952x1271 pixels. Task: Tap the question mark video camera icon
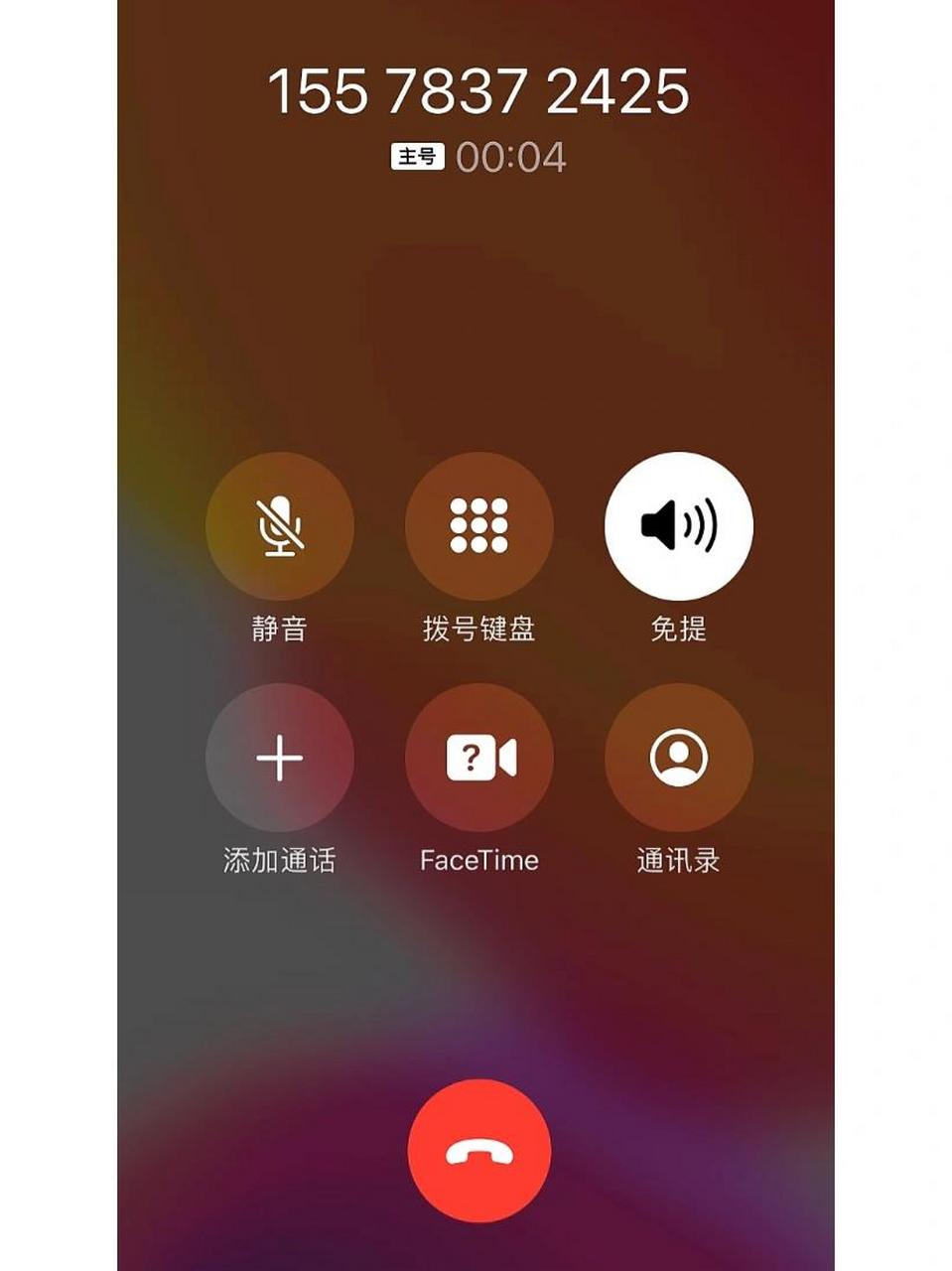479,758
